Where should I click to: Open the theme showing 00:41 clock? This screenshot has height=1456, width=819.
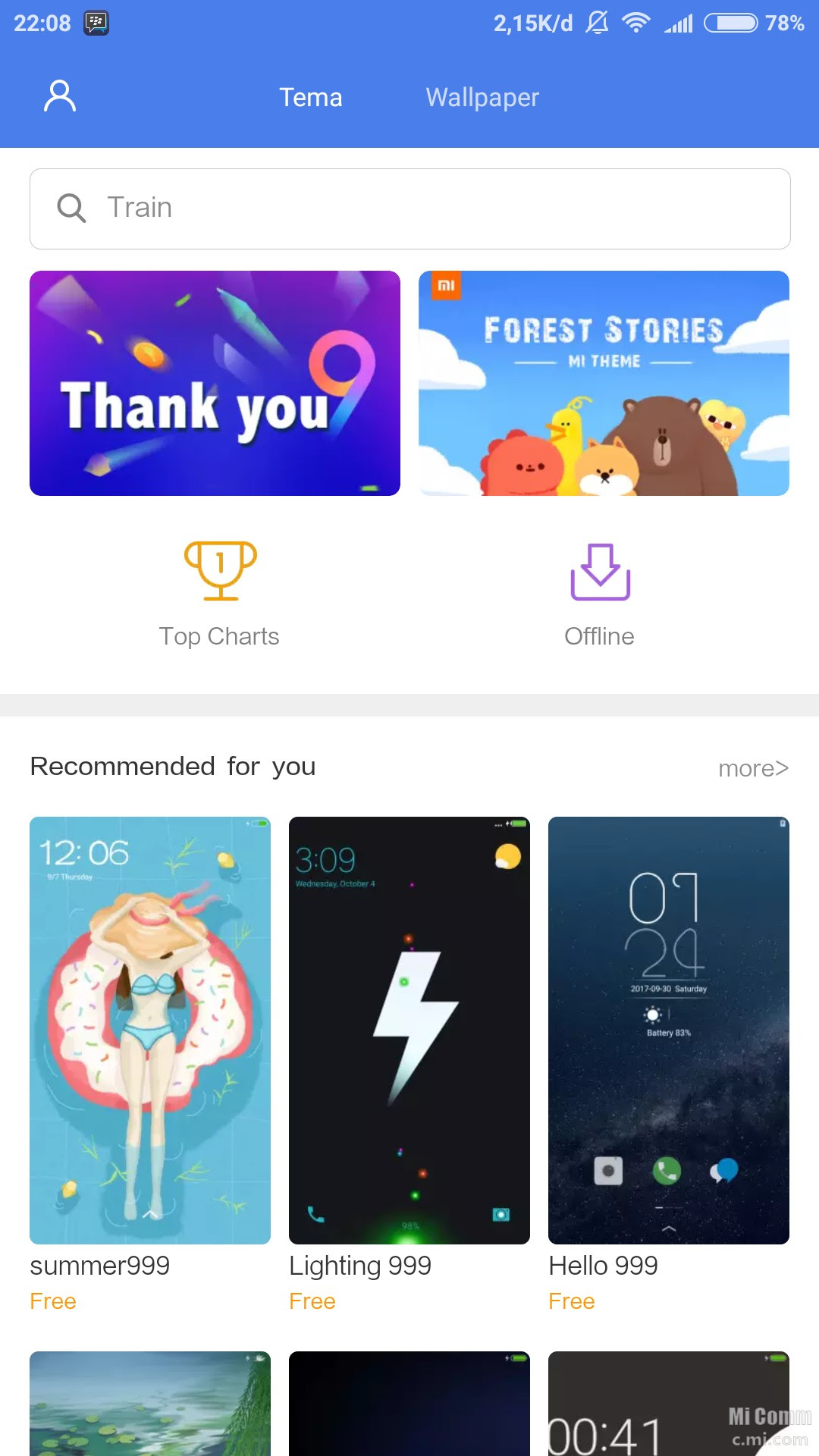(668, 1403)
